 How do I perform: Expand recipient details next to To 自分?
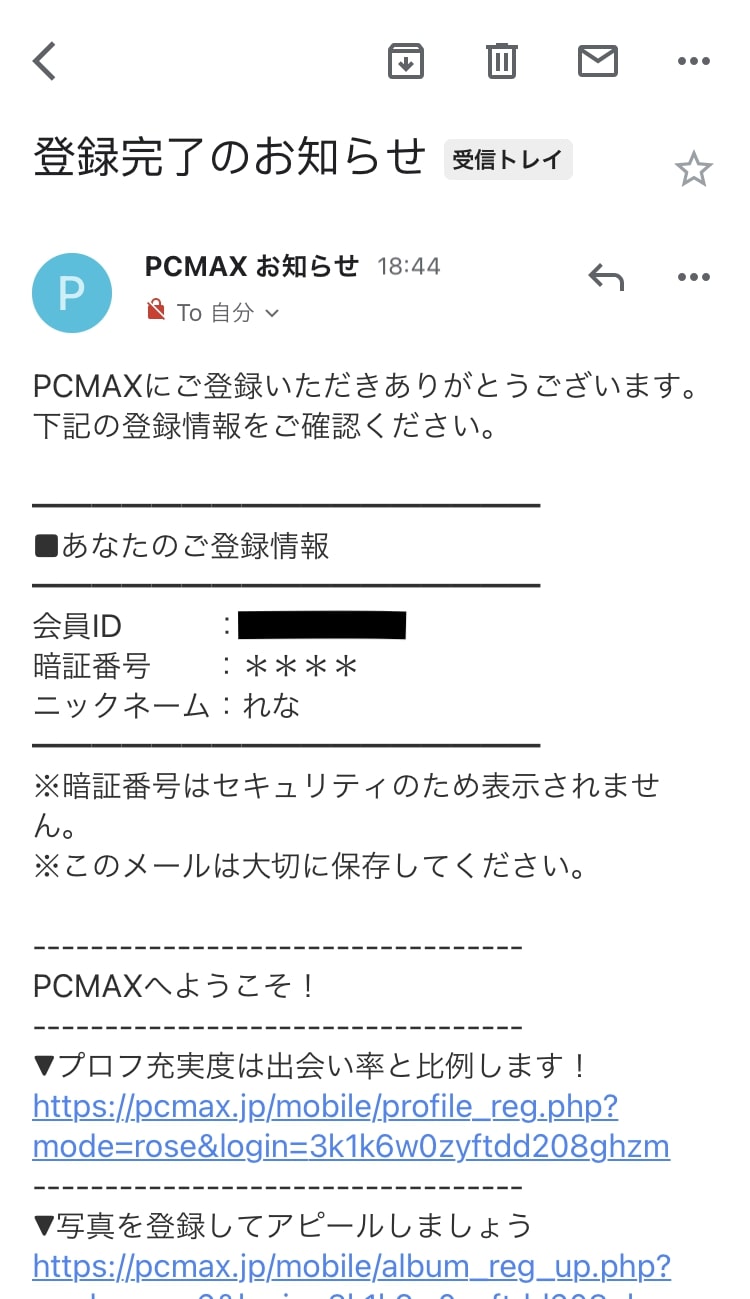click(x=272, y=314)
